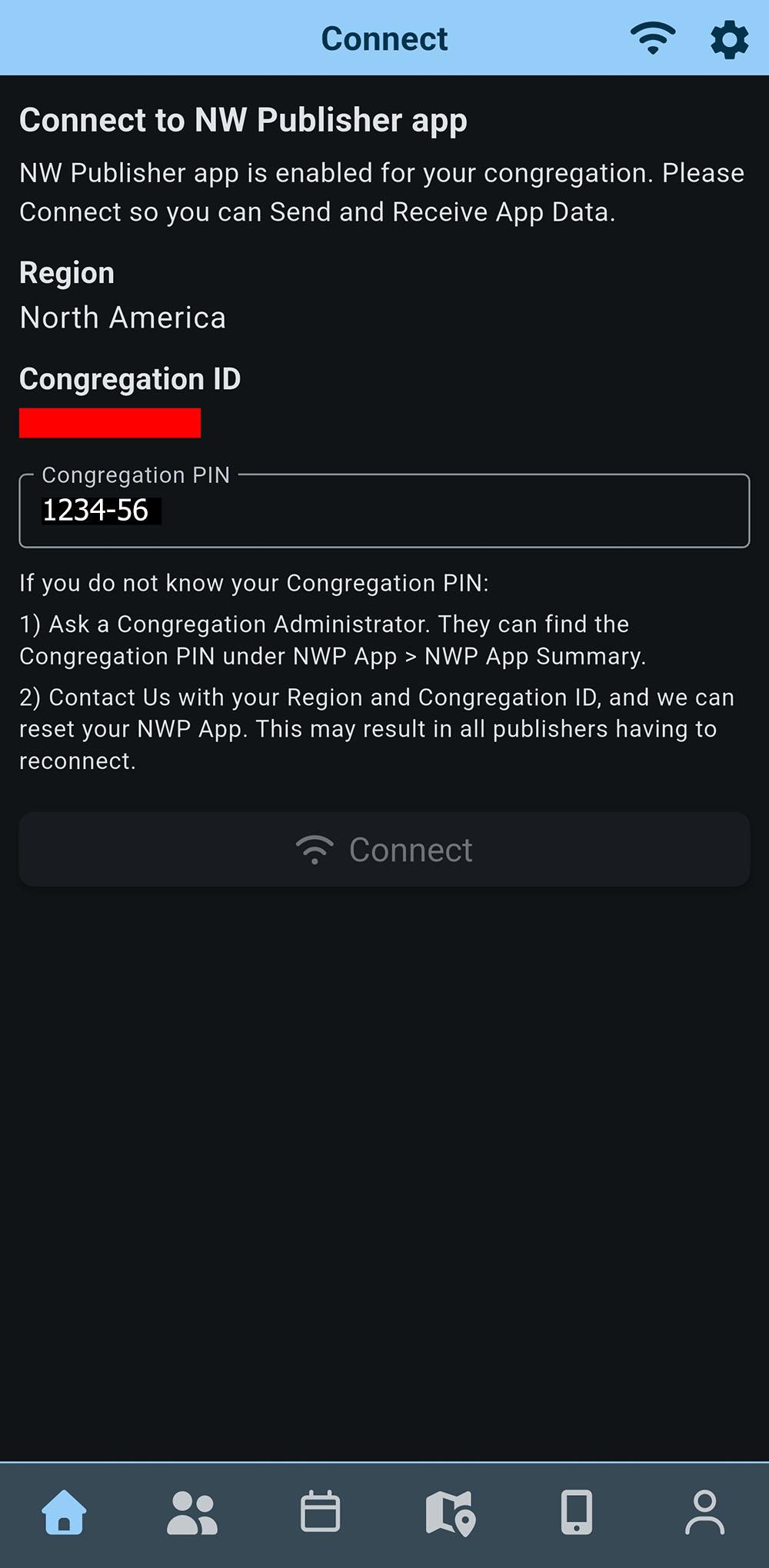Tap the Connect button
Image resolution: width=769 pixels, height=1568 pixels.
(x=384, y=850)
